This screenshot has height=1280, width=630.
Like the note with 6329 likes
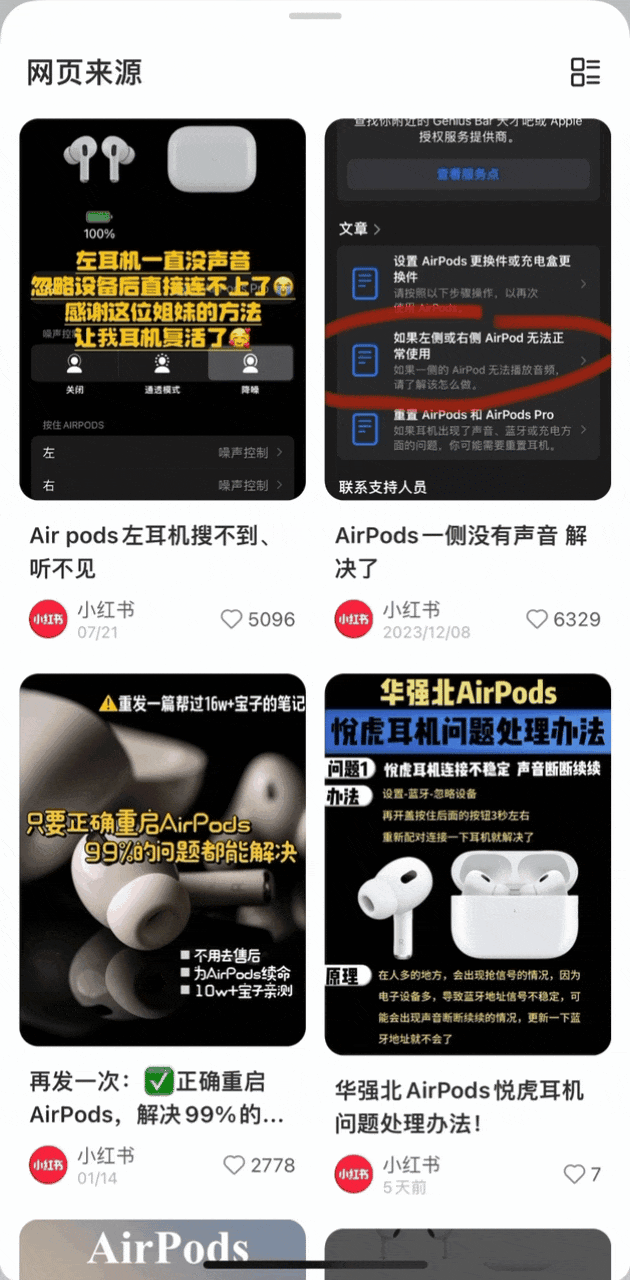(x=537, y=619)
